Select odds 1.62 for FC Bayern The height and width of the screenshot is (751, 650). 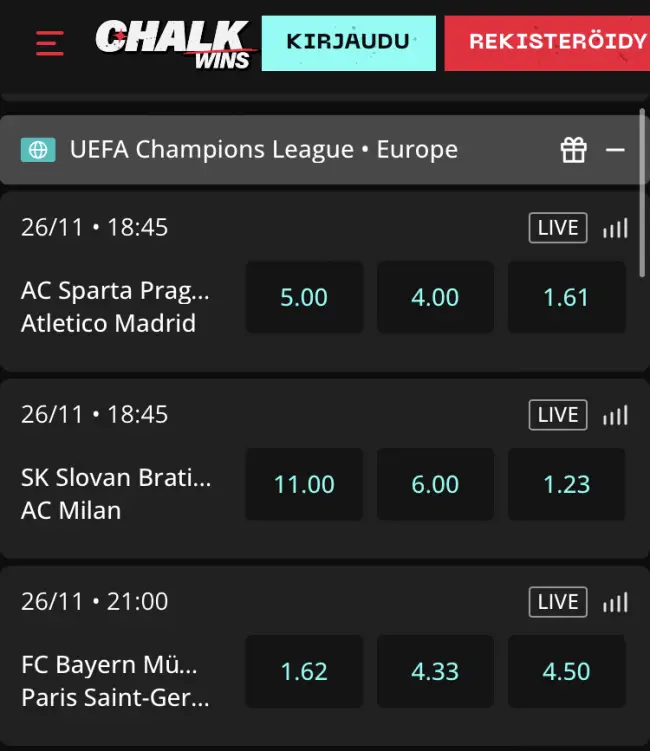(304, 672)
